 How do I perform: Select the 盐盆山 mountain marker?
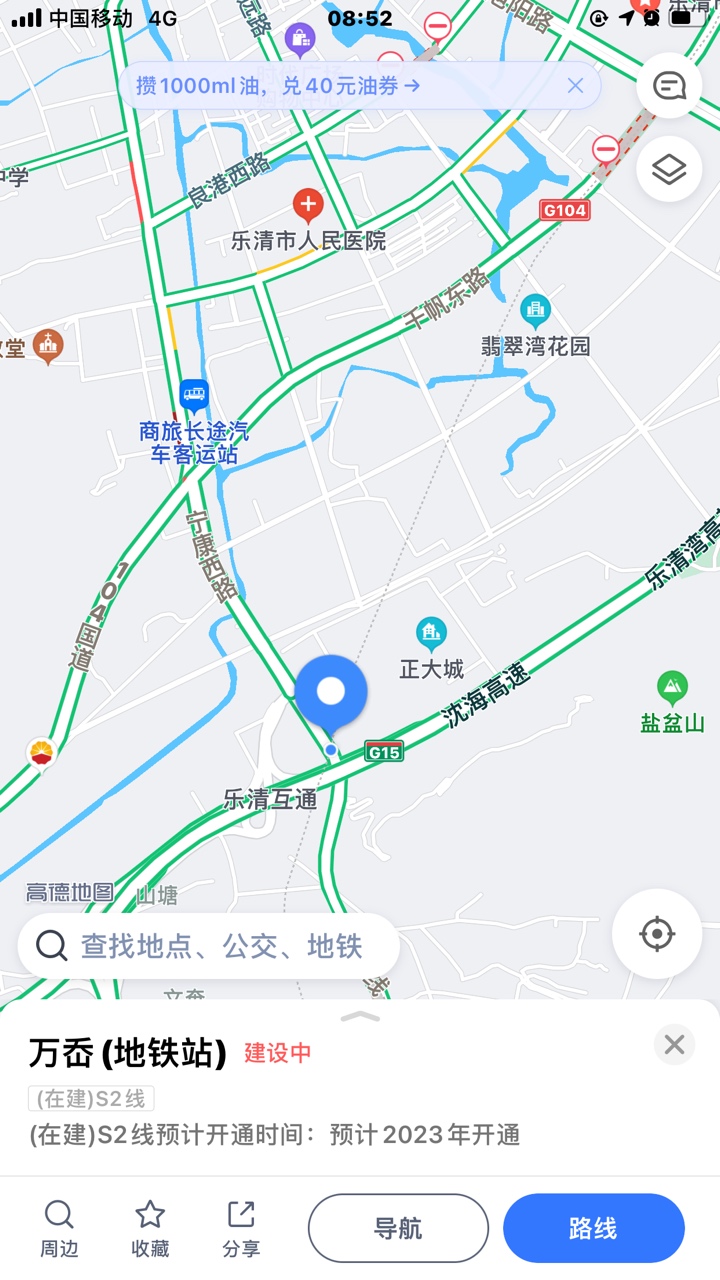click(x=672, y=688)
